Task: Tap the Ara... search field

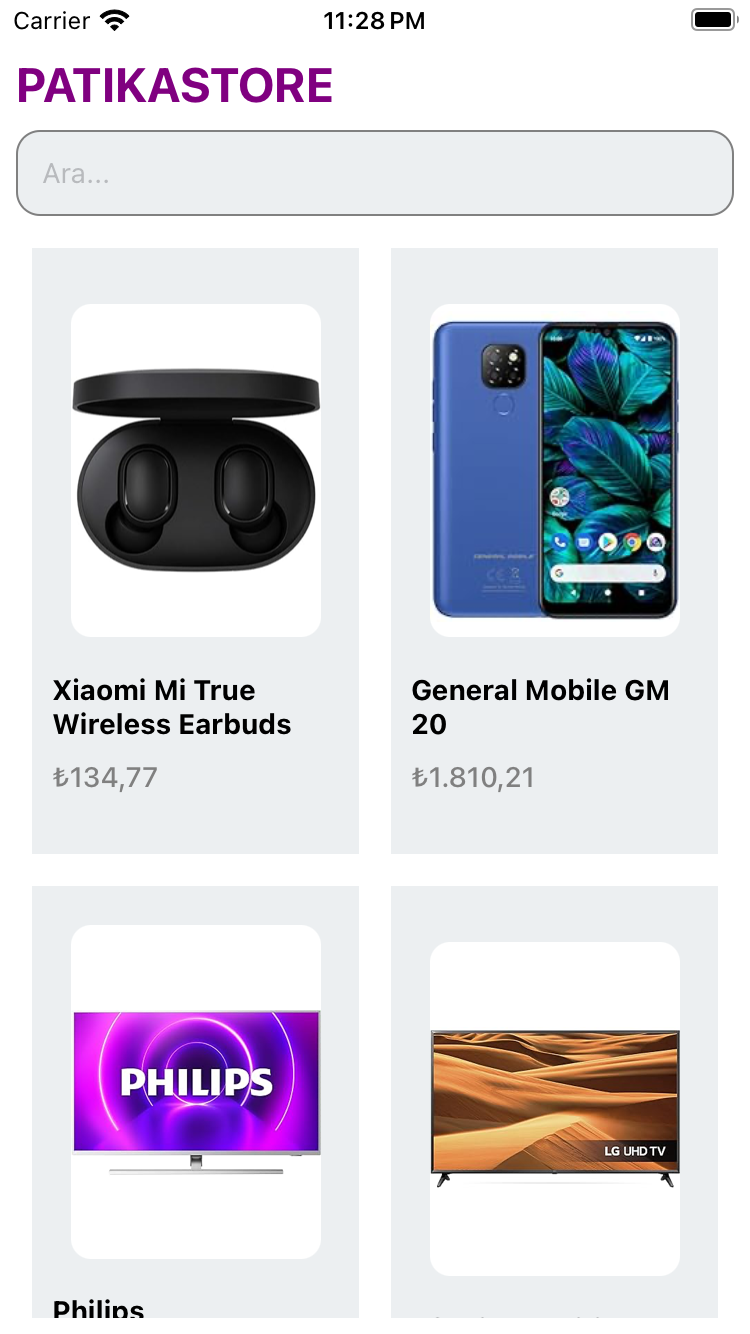Action: [375, 173]
